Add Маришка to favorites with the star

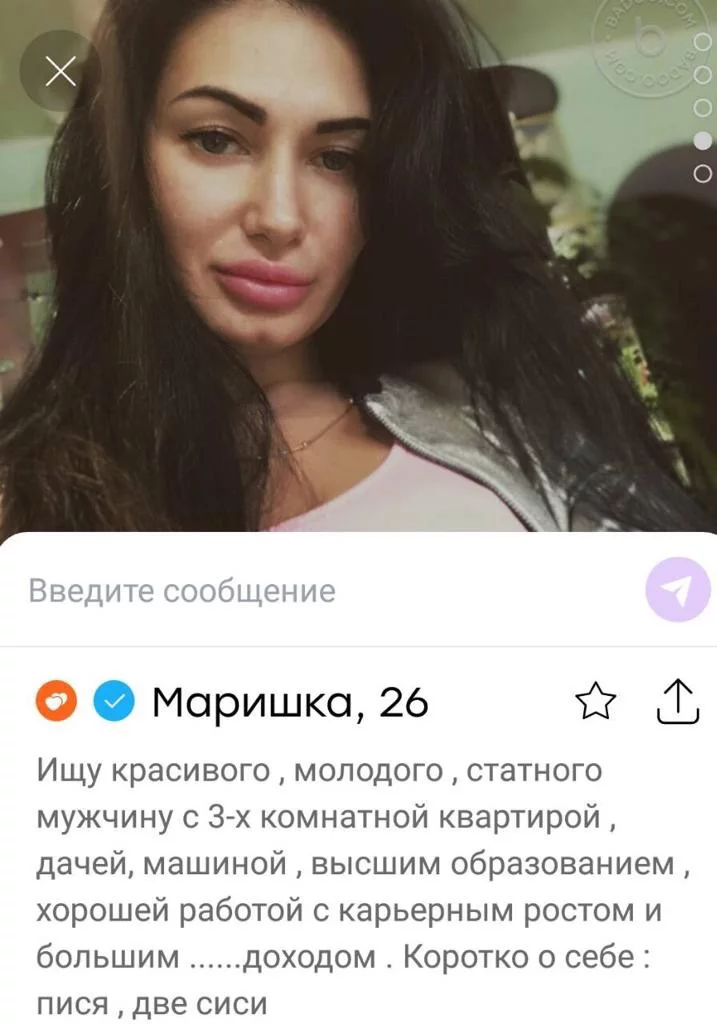pyautogui.click(x=596, y=703)
